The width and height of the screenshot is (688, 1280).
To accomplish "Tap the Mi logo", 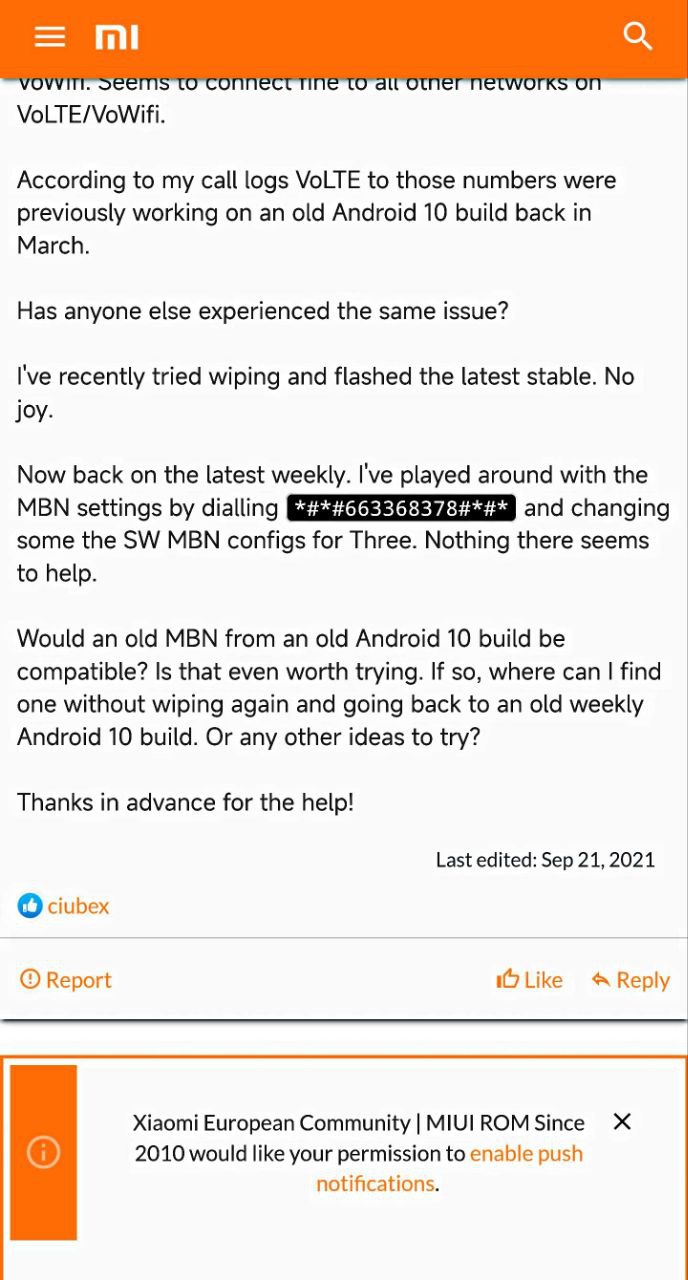I will (117, 38).
